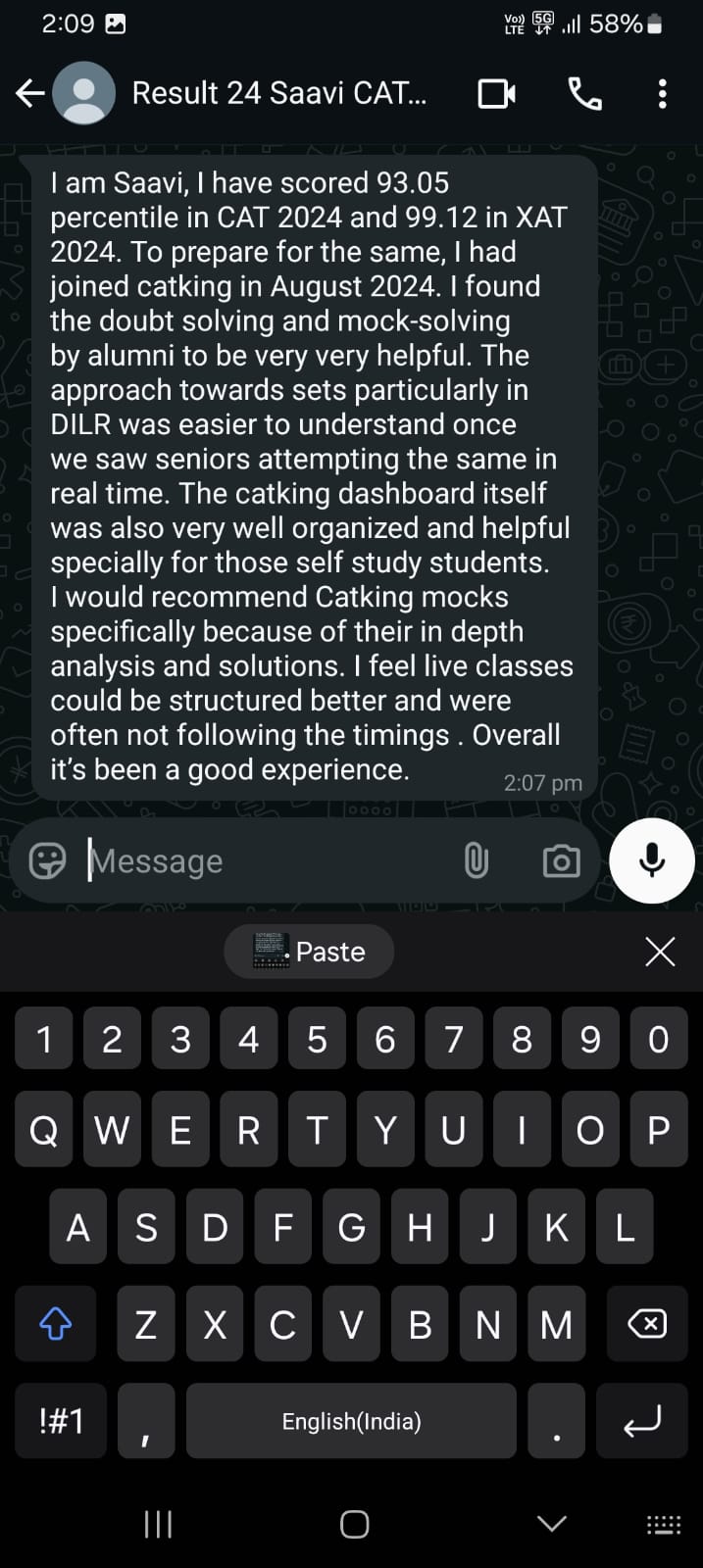Image resolution: width=703 pixels, height=1568 pixels.
Task: Open the emoji picker
Action: [47, 861]
